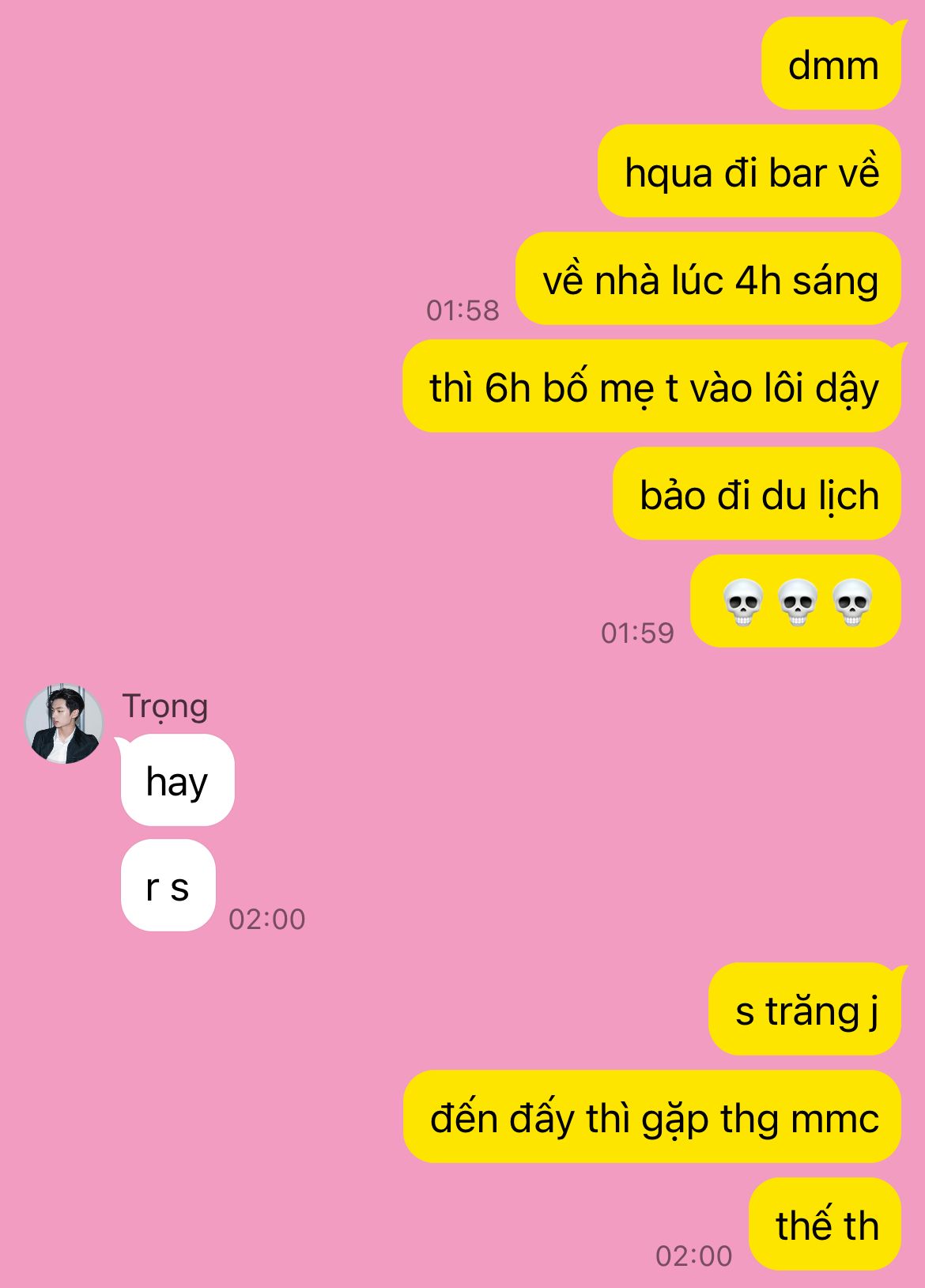The image size is (925, 1288).
Task: Open Trọng's profile picture
Action: pyautogui.click(x=64, y=723)
